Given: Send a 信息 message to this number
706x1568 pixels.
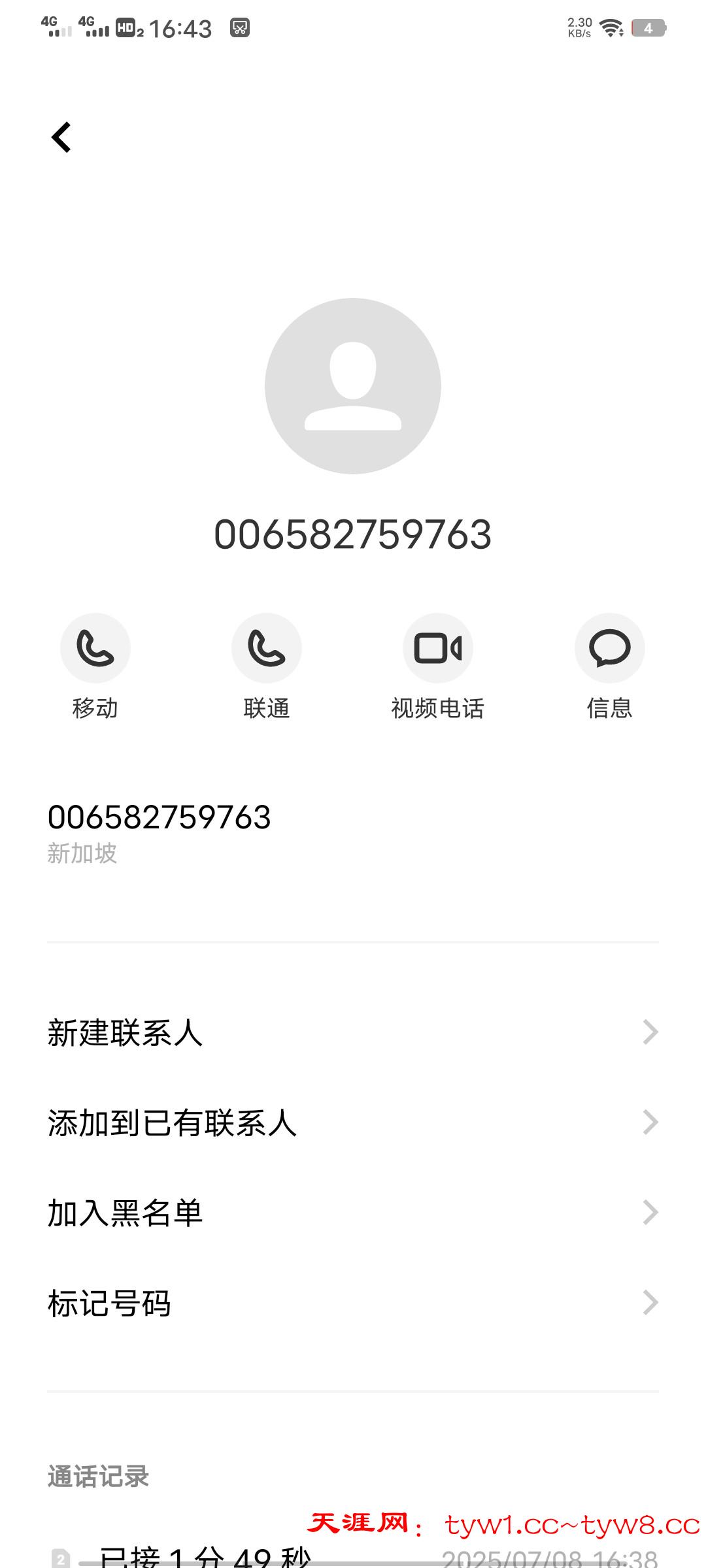Looking at the screenshot, I should [609, 648].
